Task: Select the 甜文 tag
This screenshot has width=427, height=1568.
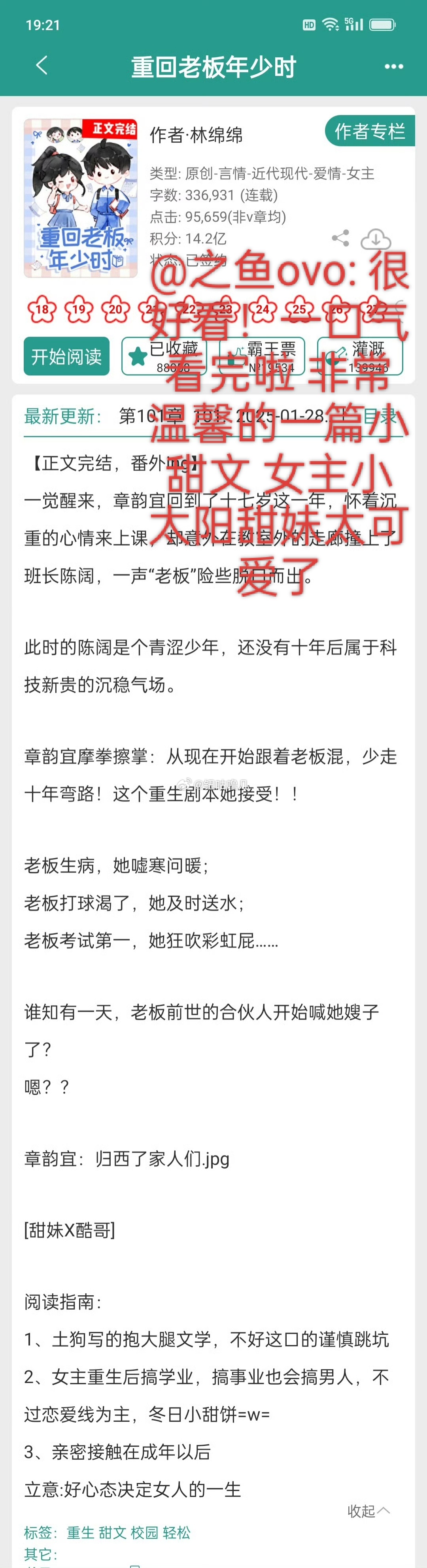Action: pyautogui.click(x=112, y=1533)
